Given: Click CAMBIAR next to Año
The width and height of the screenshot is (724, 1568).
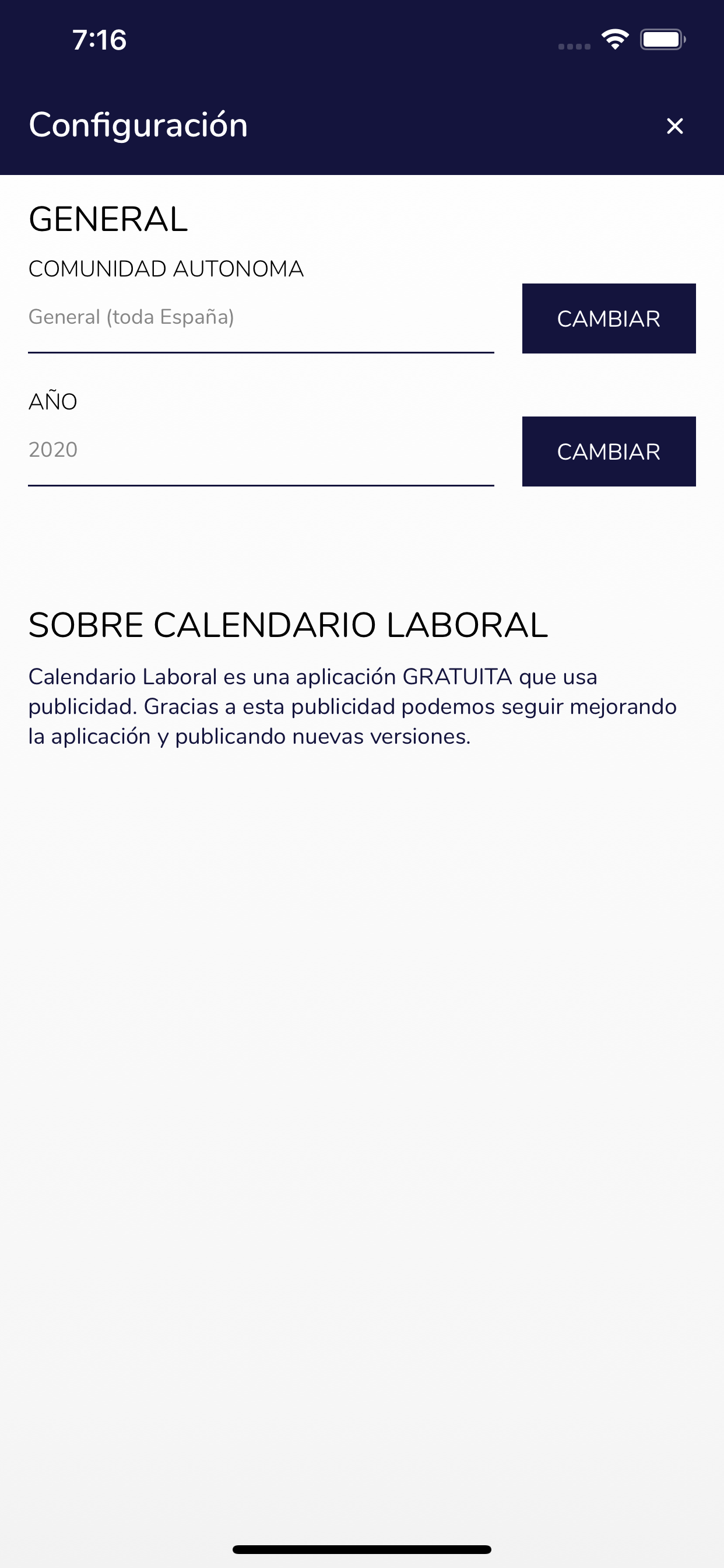Looking at the screenshot, I should tap(609, 450).
